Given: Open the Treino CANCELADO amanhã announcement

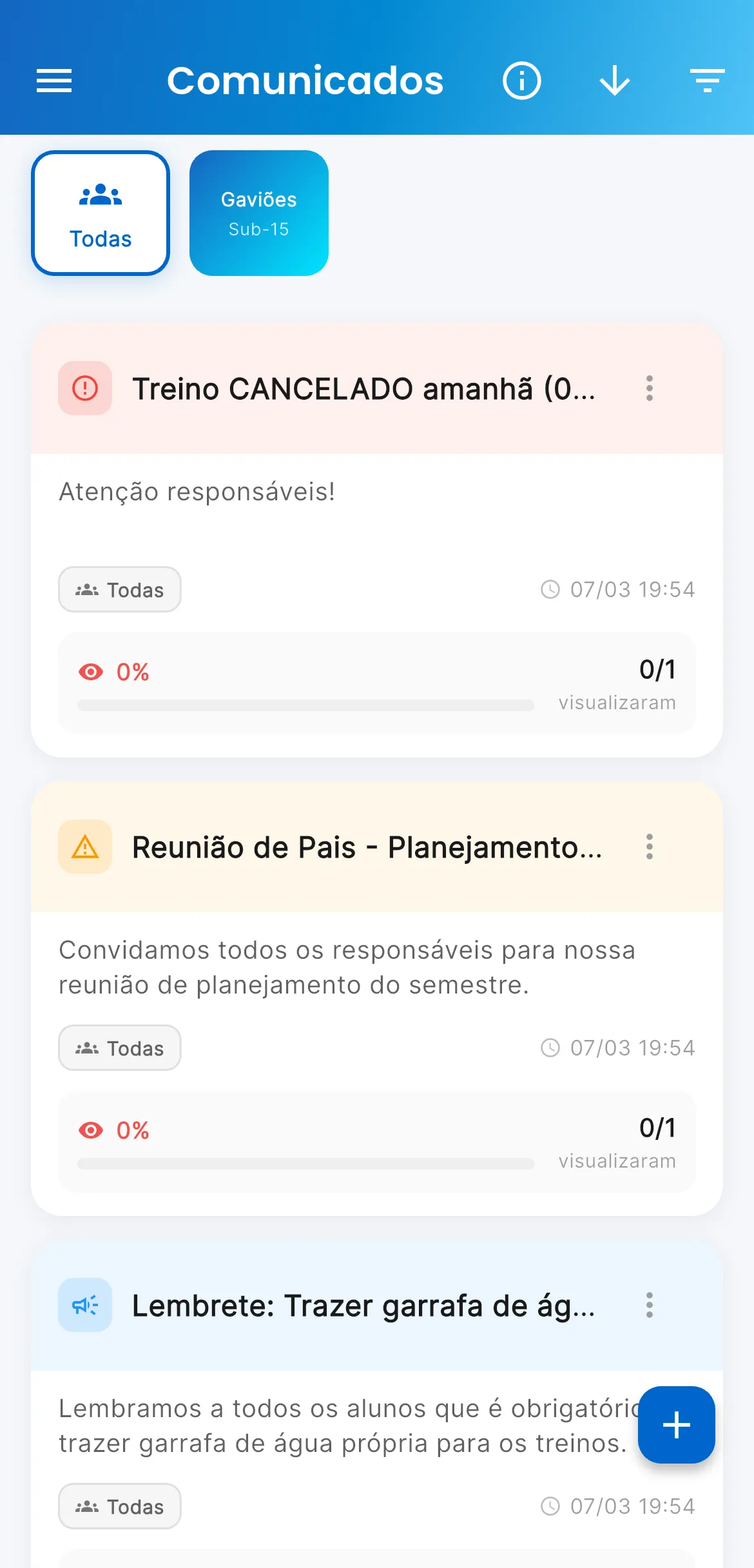Looking at the screenshot, I should 364,389.
